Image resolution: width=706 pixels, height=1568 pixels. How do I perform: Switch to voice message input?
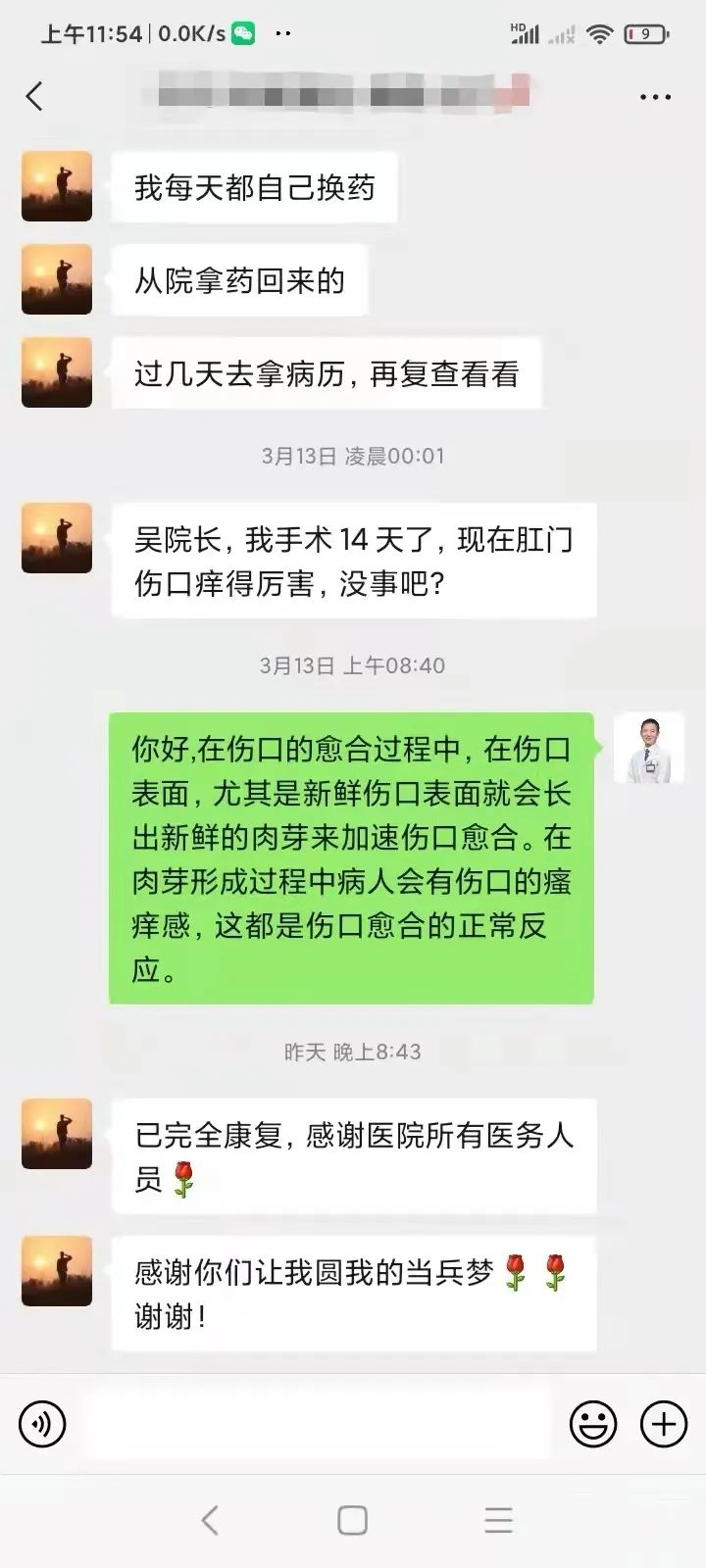pos(42,1423)
